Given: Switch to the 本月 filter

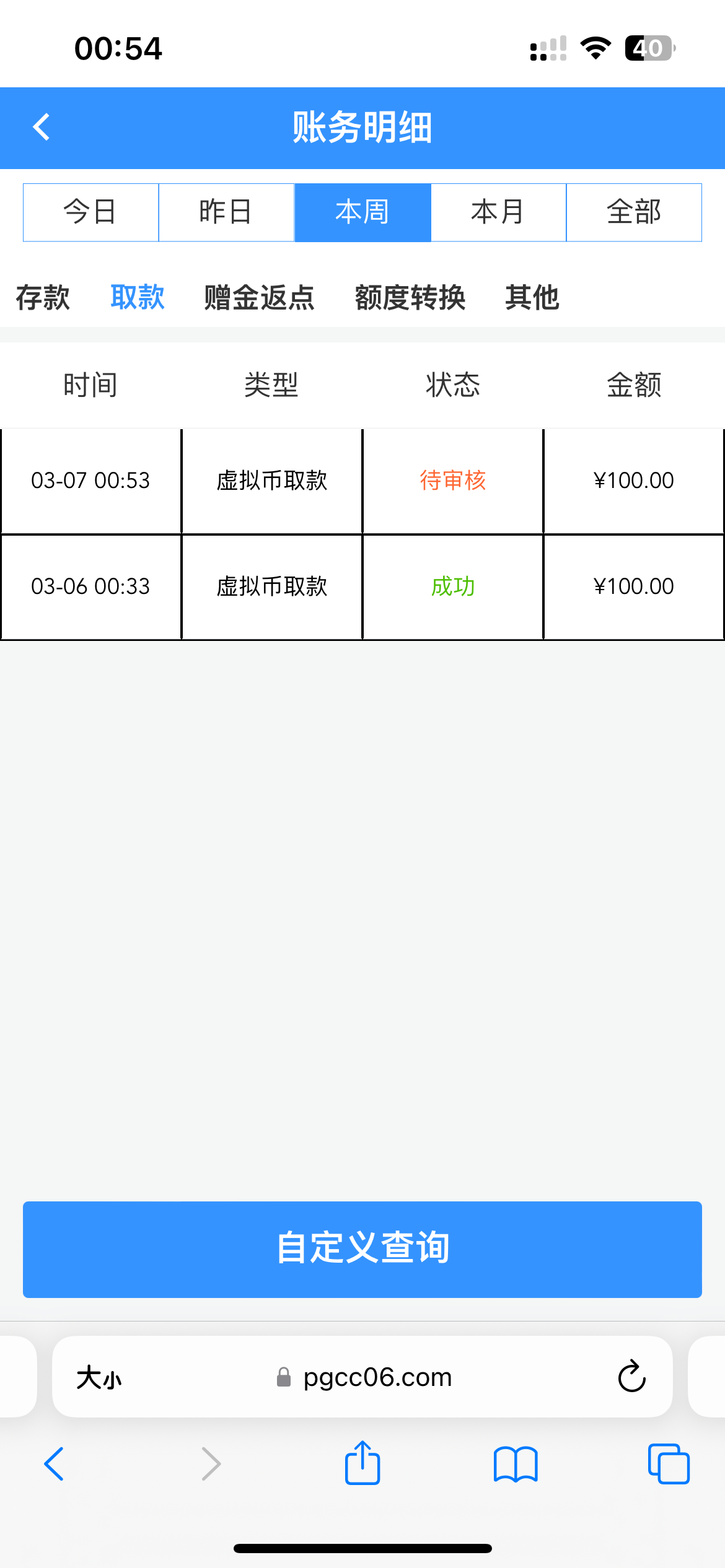Looking at the screenshot, I should click(x=498, y=212).
